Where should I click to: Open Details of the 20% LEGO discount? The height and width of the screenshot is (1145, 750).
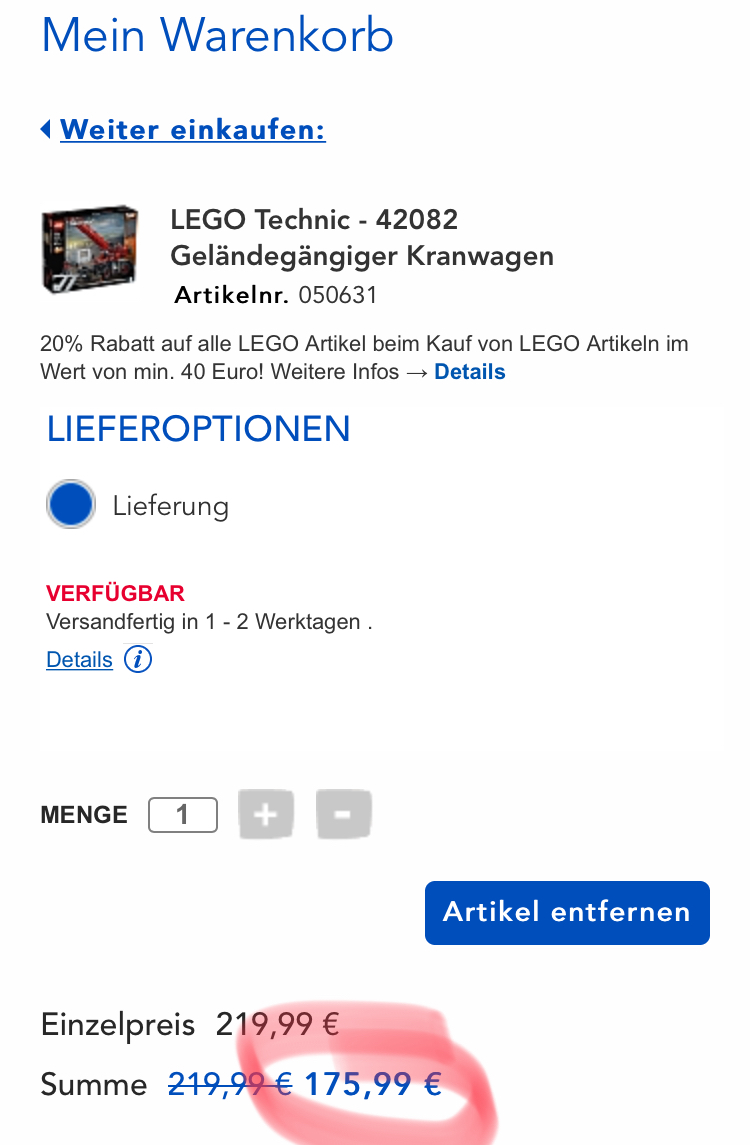[x=469, y=372]
